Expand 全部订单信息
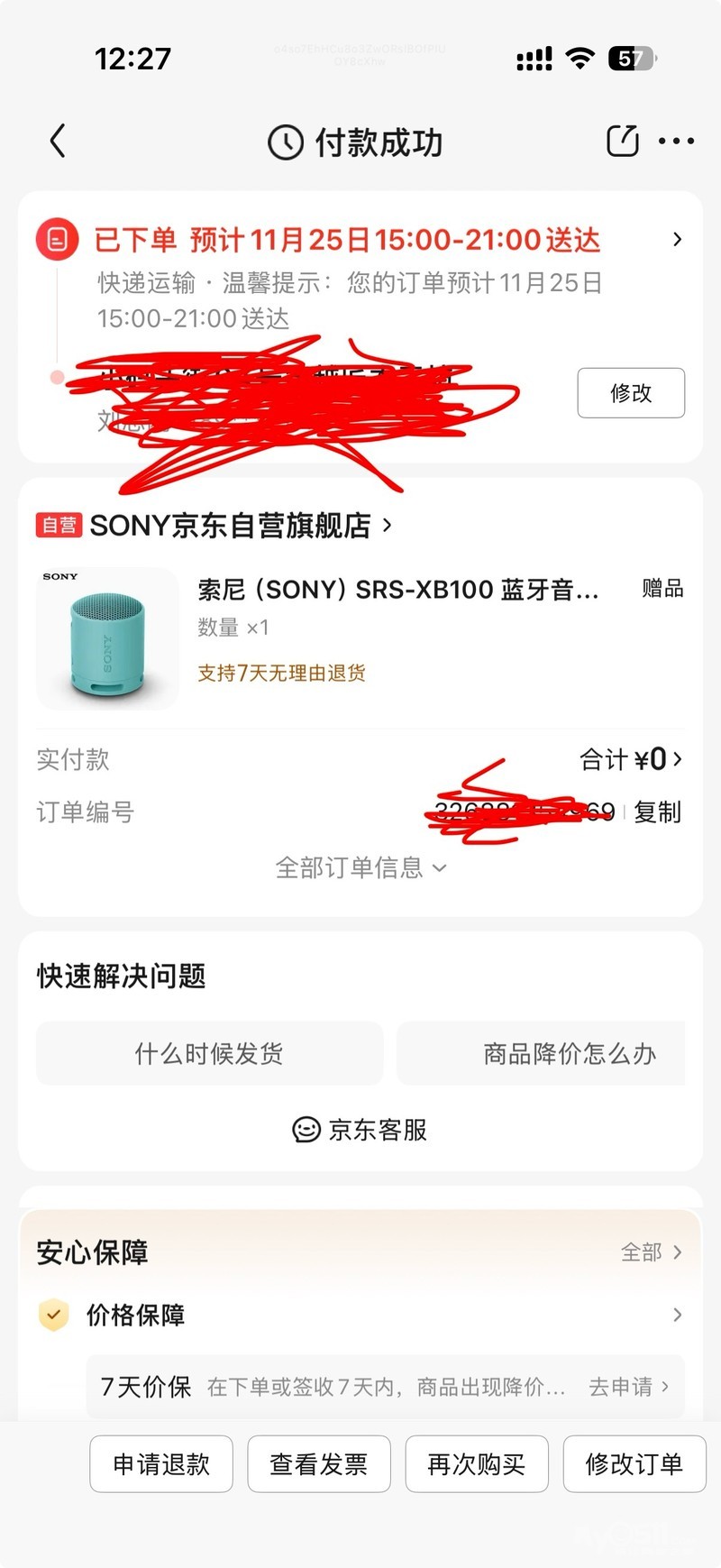 pyautogui.click(x=360, y=868)
